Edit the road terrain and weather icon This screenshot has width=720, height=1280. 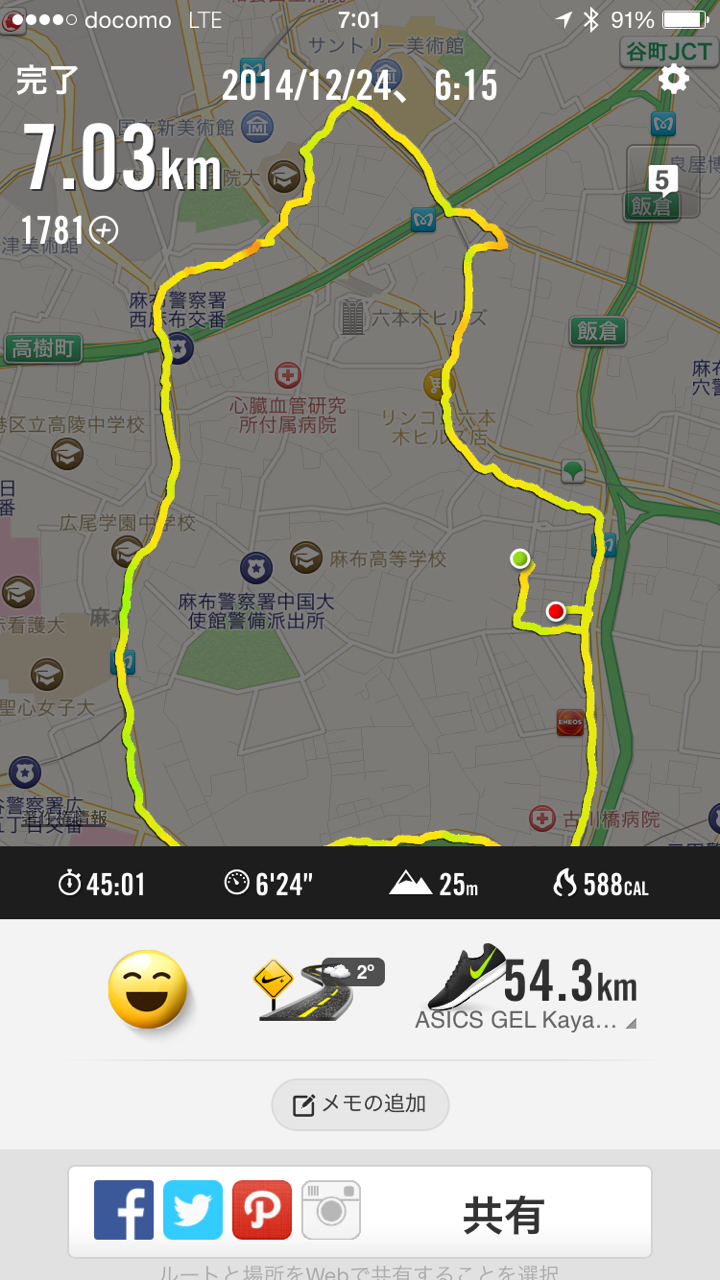click(x=318, y=990)
